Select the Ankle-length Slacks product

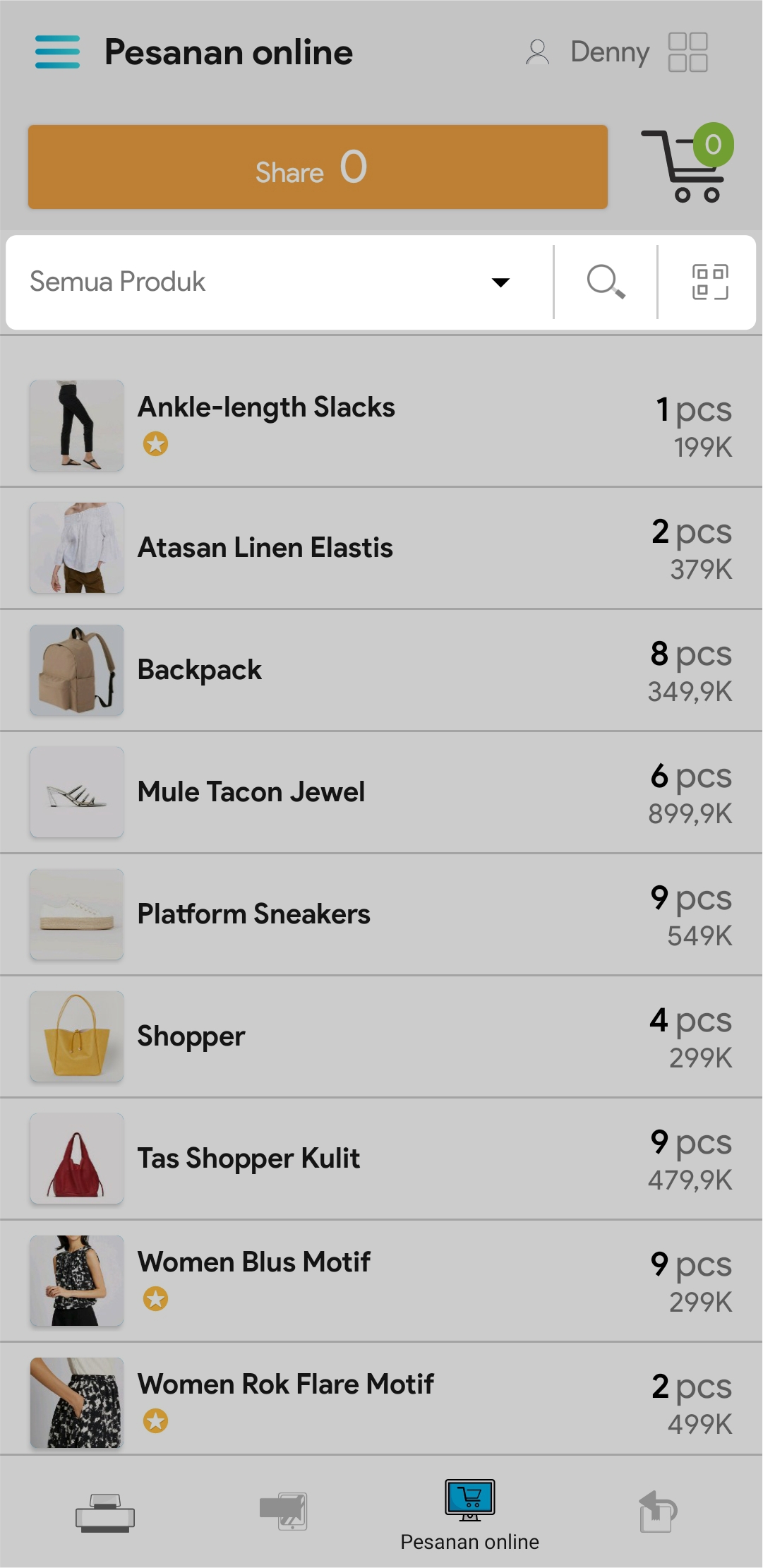(x=381, y=426)
